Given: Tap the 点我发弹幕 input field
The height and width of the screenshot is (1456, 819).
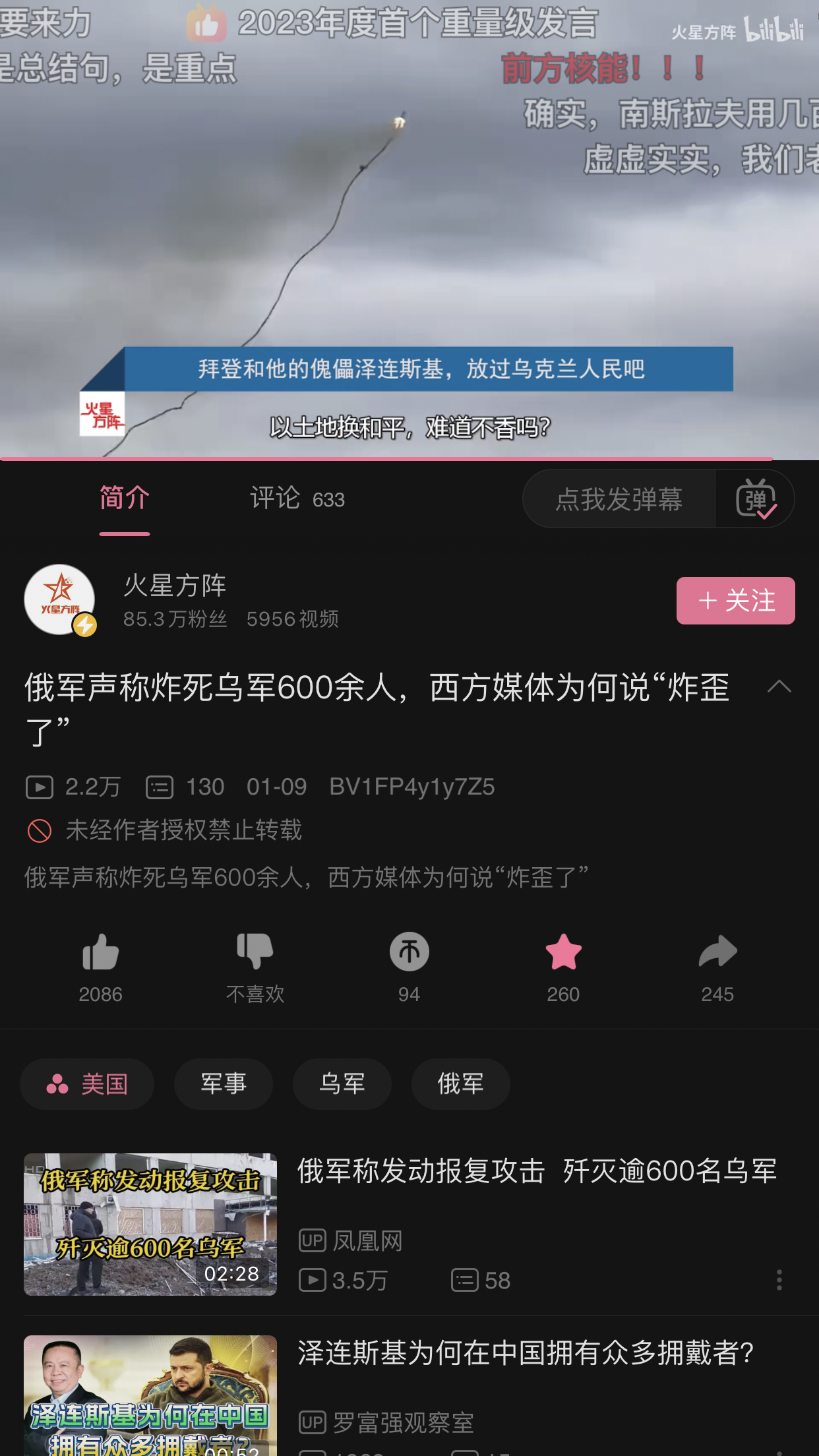Looking at the screenshot, I should click(x=619, y=499).
